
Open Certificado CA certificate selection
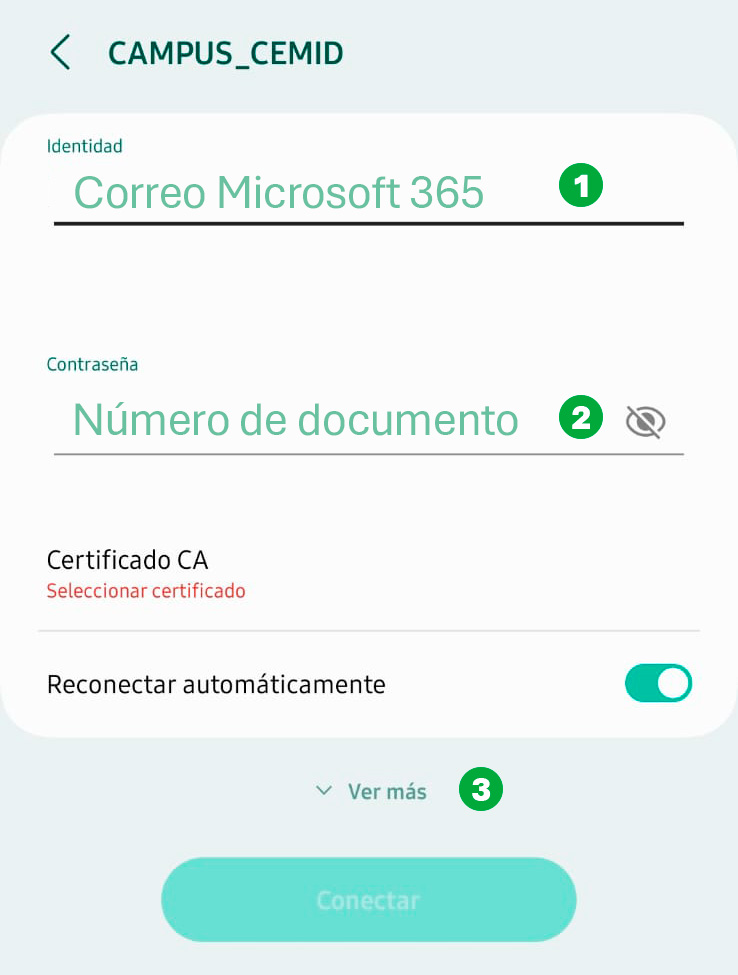[146, 574]
